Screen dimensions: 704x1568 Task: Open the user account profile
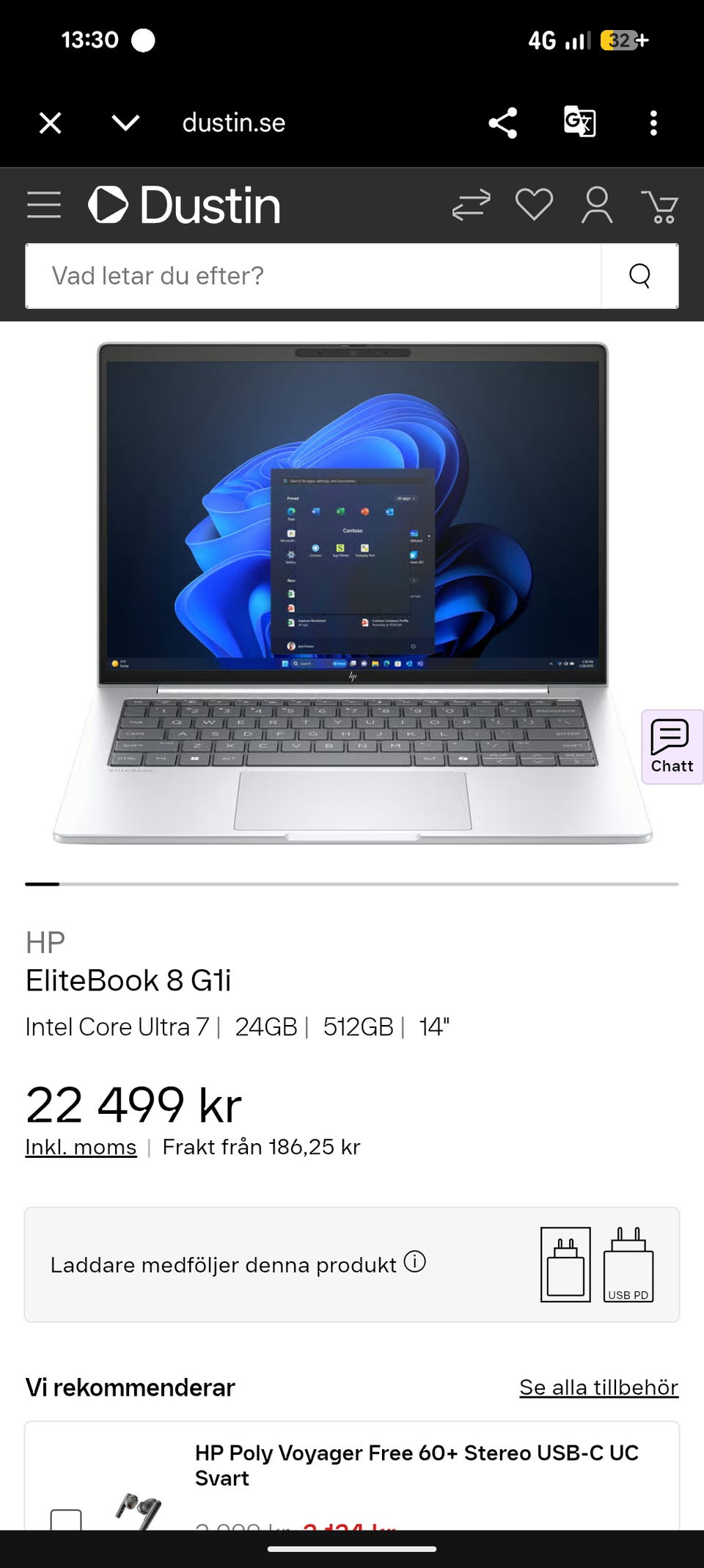click(x=597, y=205)
